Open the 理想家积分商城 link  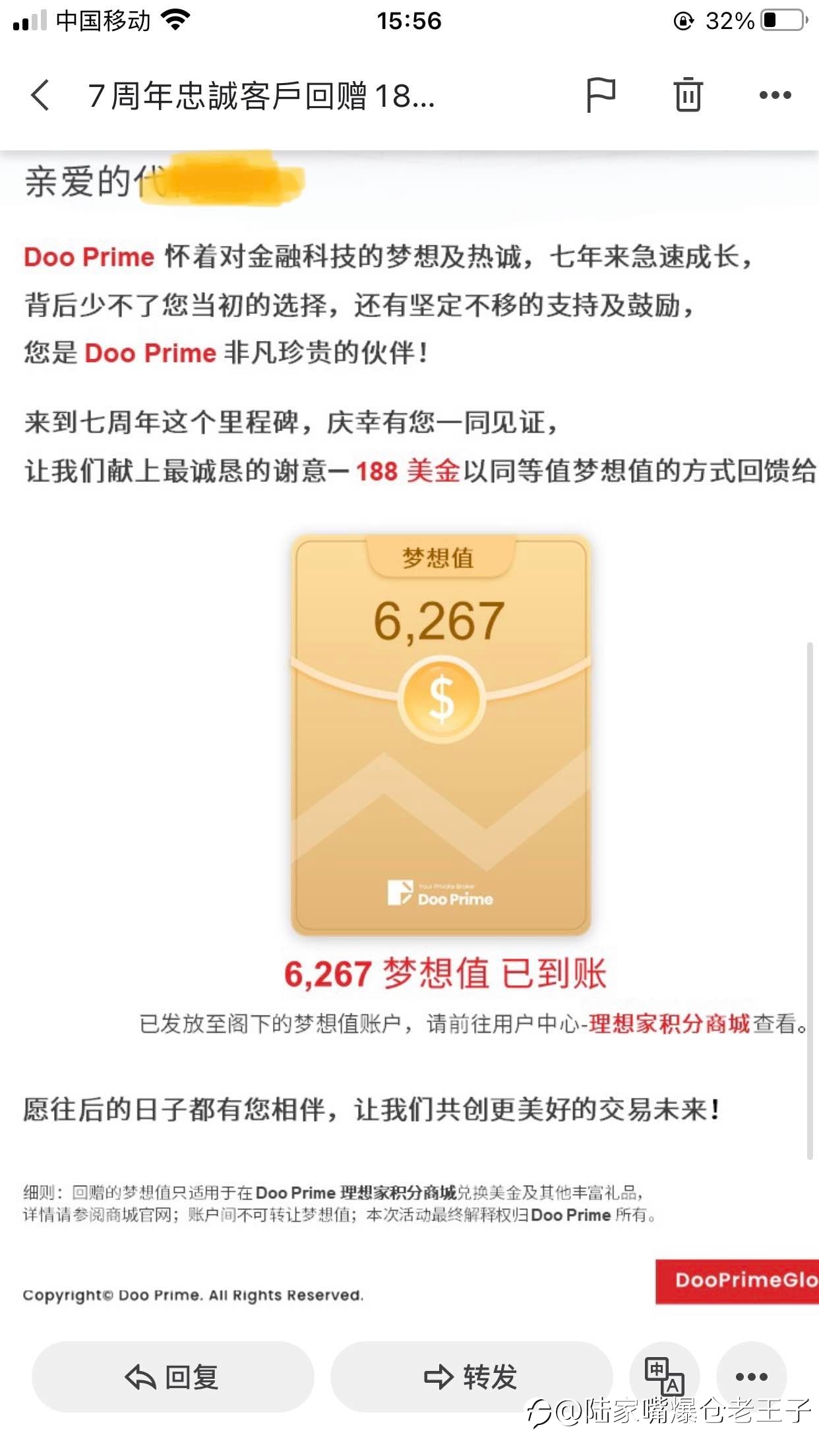[x=669, y=1024]
